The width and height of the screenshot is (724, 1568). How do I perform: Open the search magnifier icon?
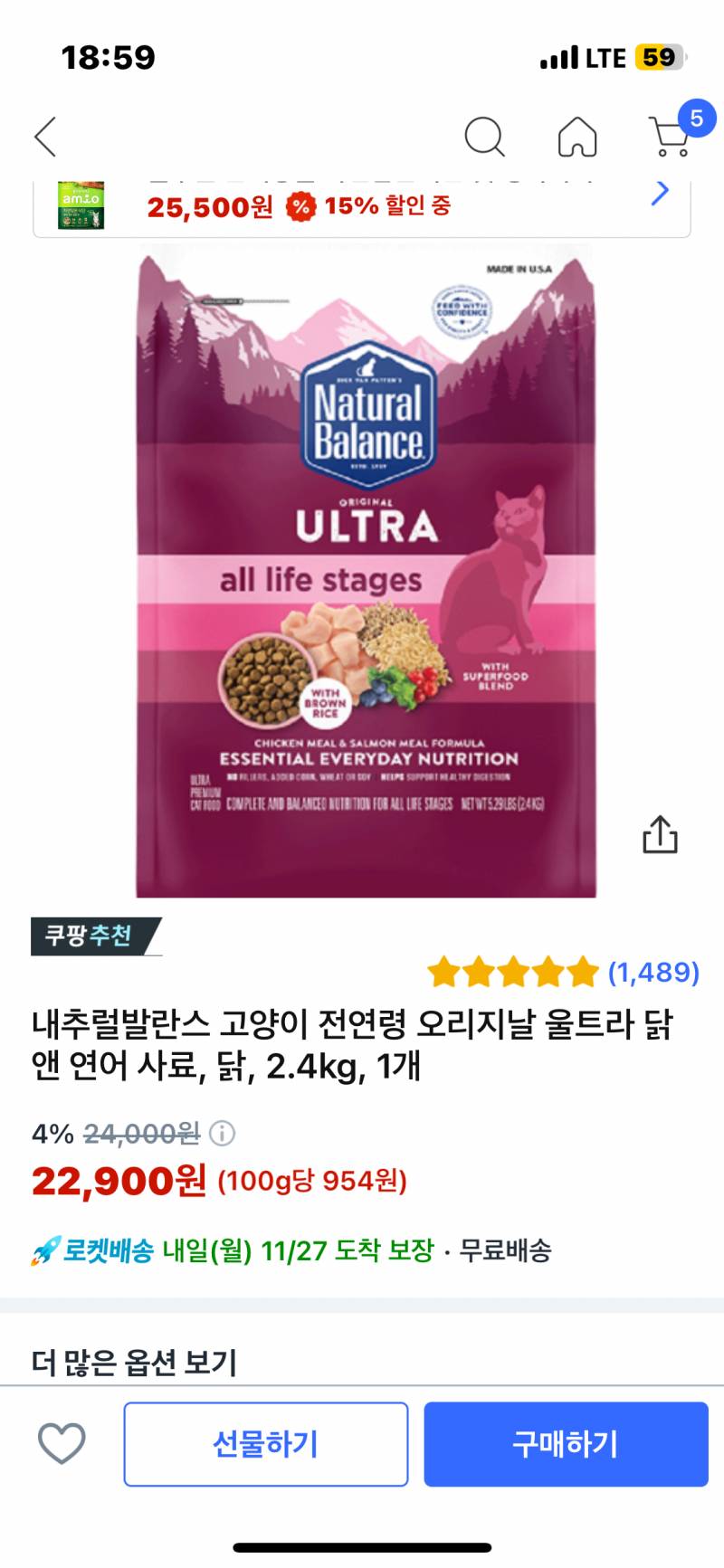pyautogui.click(x=484, y=137)
